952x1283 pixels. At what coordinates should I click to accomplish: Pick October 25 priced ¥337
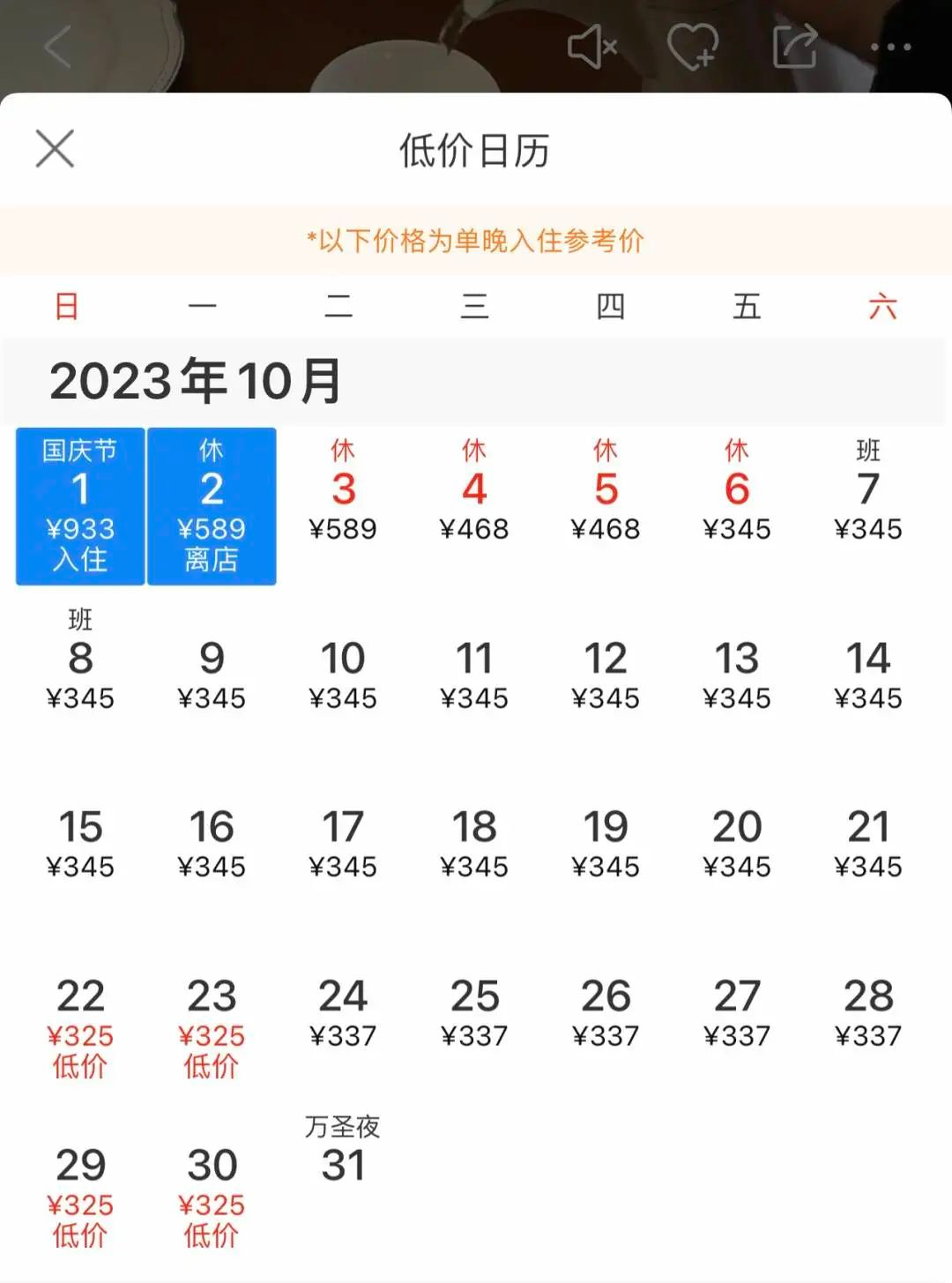pos(474,1012)
